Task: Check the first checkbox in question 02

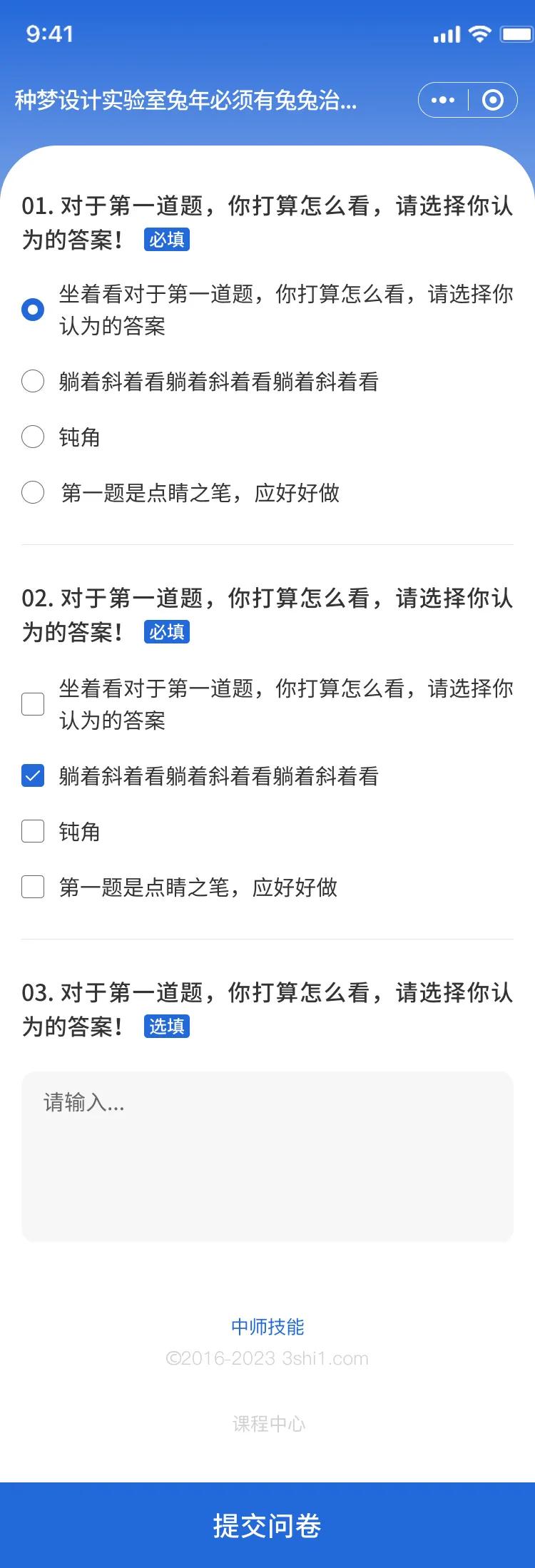Action: (33, 703)
